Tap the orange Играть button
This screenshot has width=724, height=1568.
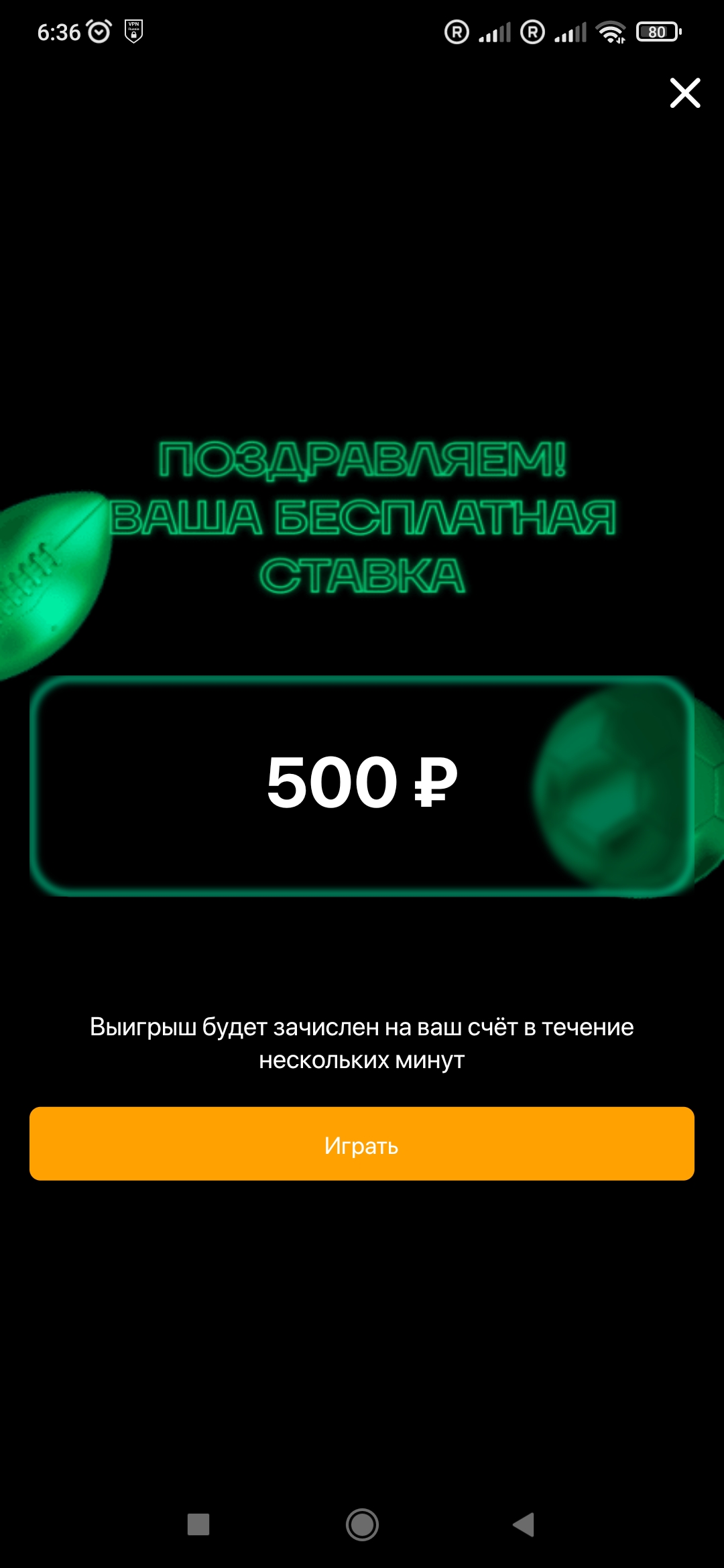(x=362, y=1144)
